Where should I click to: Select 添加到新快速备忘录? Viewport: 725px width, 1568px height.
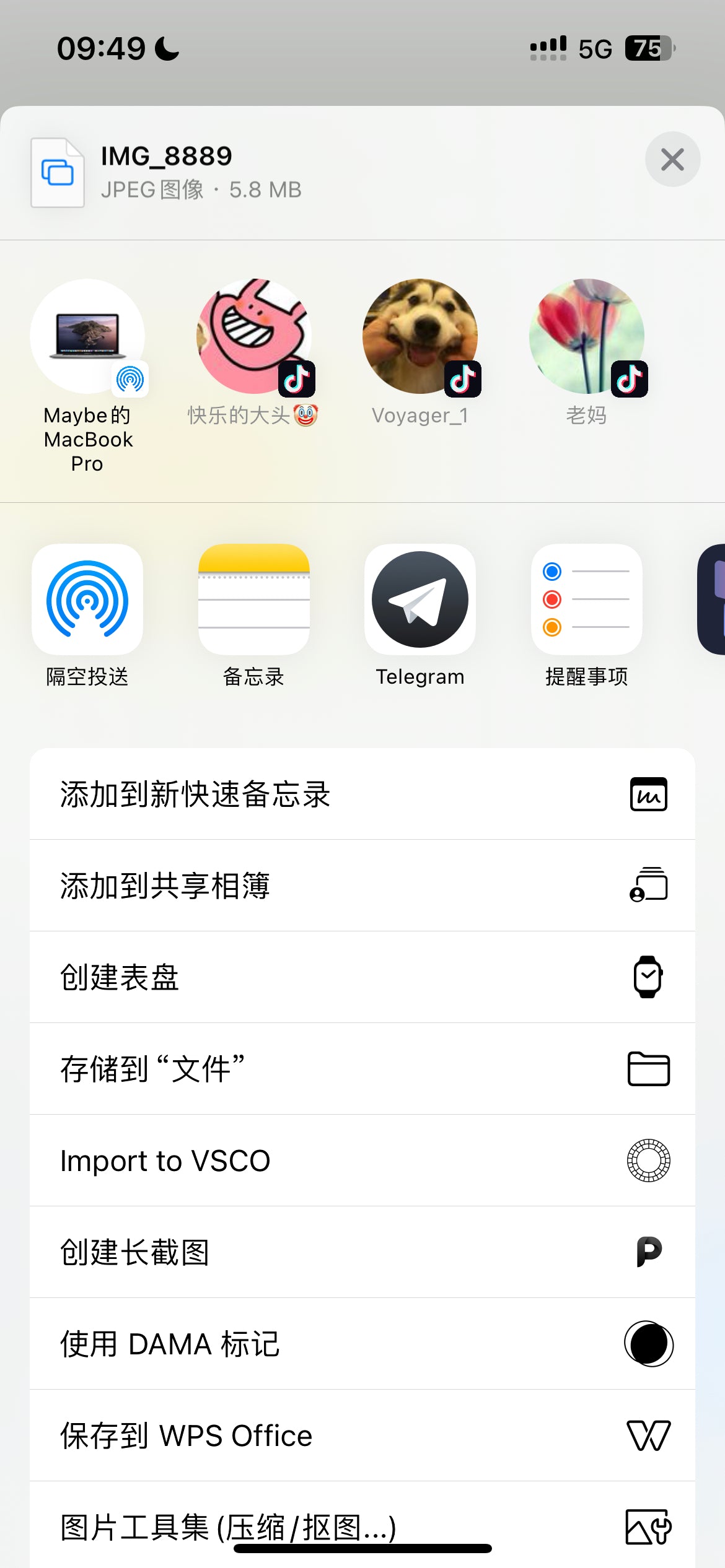click(x=362, y=794)
